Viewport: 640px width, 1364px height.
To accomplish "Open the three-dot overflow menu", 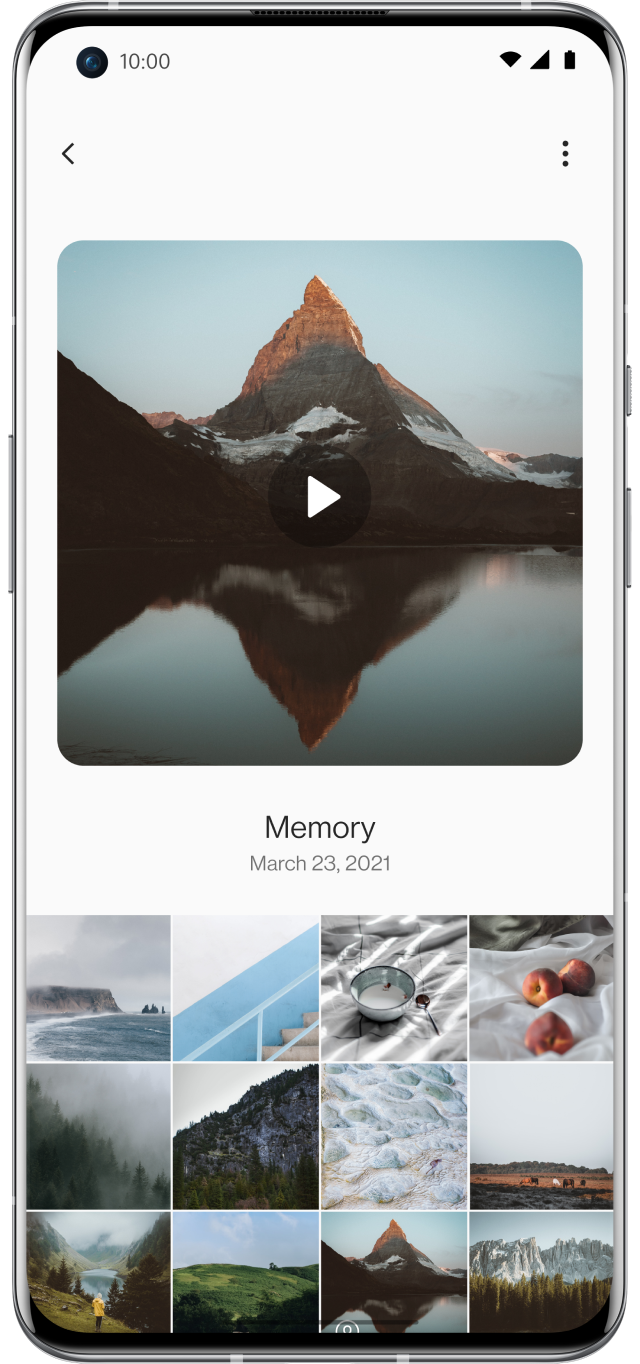I will (565, 154).
